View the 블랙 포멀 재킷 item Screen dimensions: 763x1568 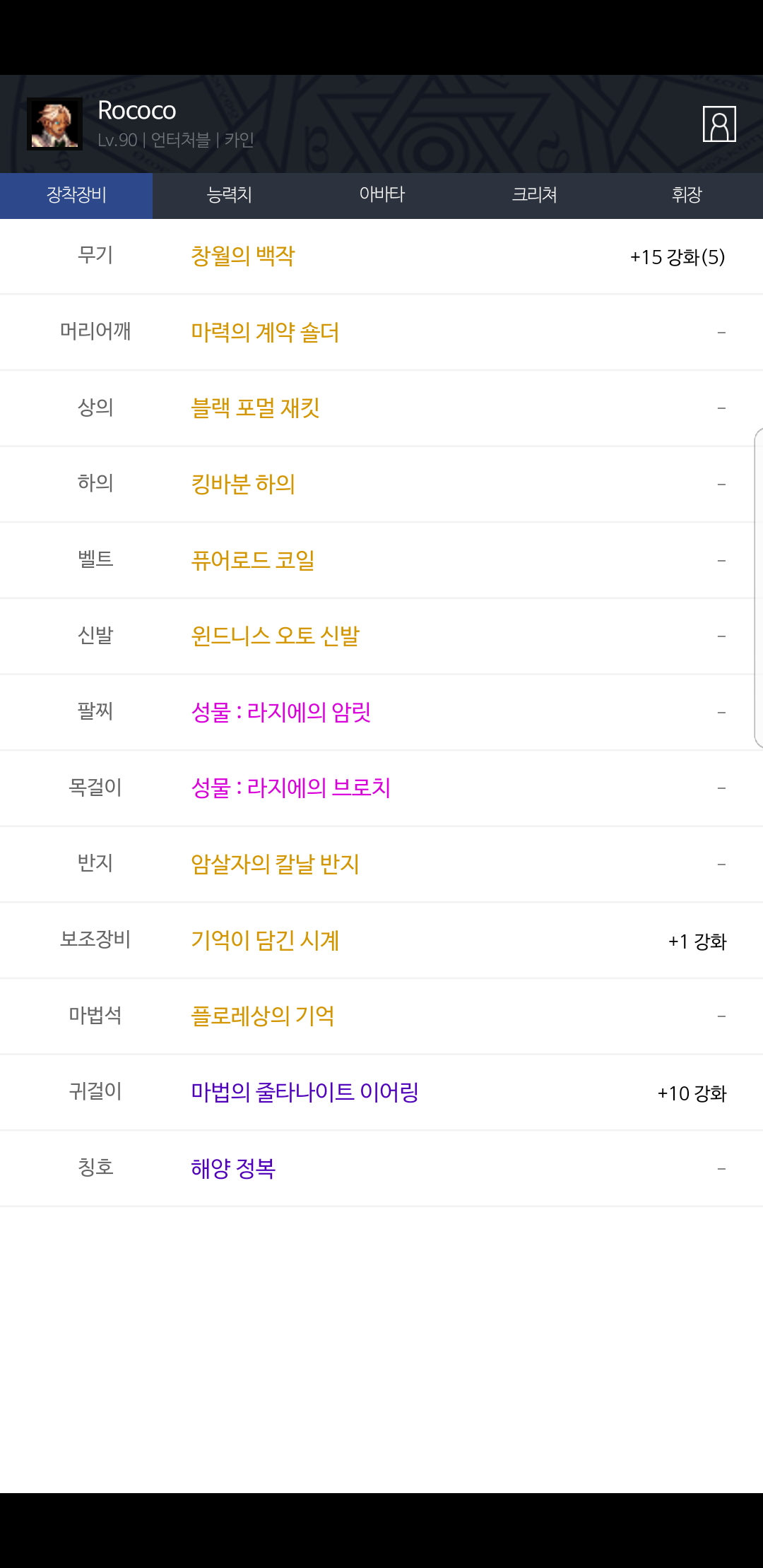[x=255, y=408]
